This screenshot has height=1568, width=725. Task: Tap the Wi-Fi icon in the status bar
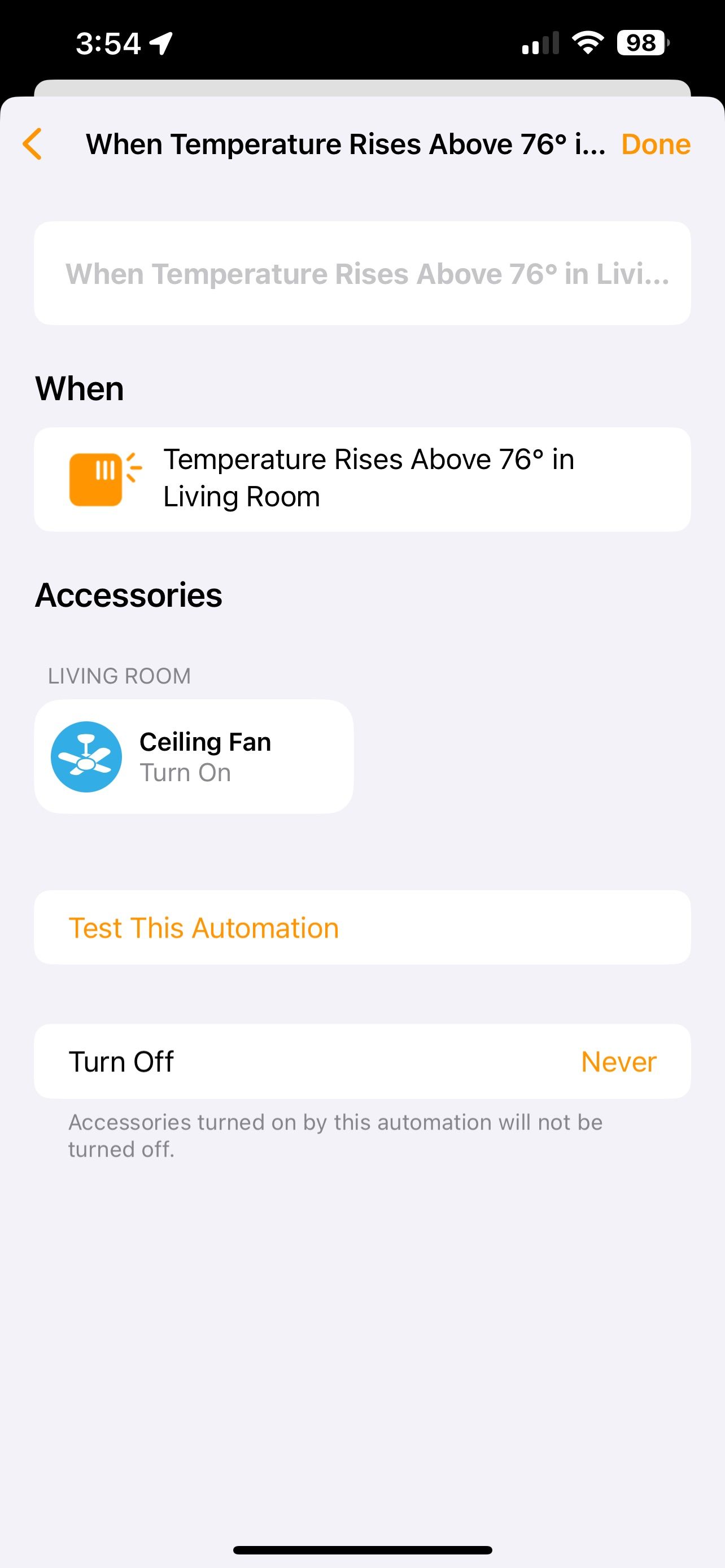pyautogui.click(x=588, y=43)
